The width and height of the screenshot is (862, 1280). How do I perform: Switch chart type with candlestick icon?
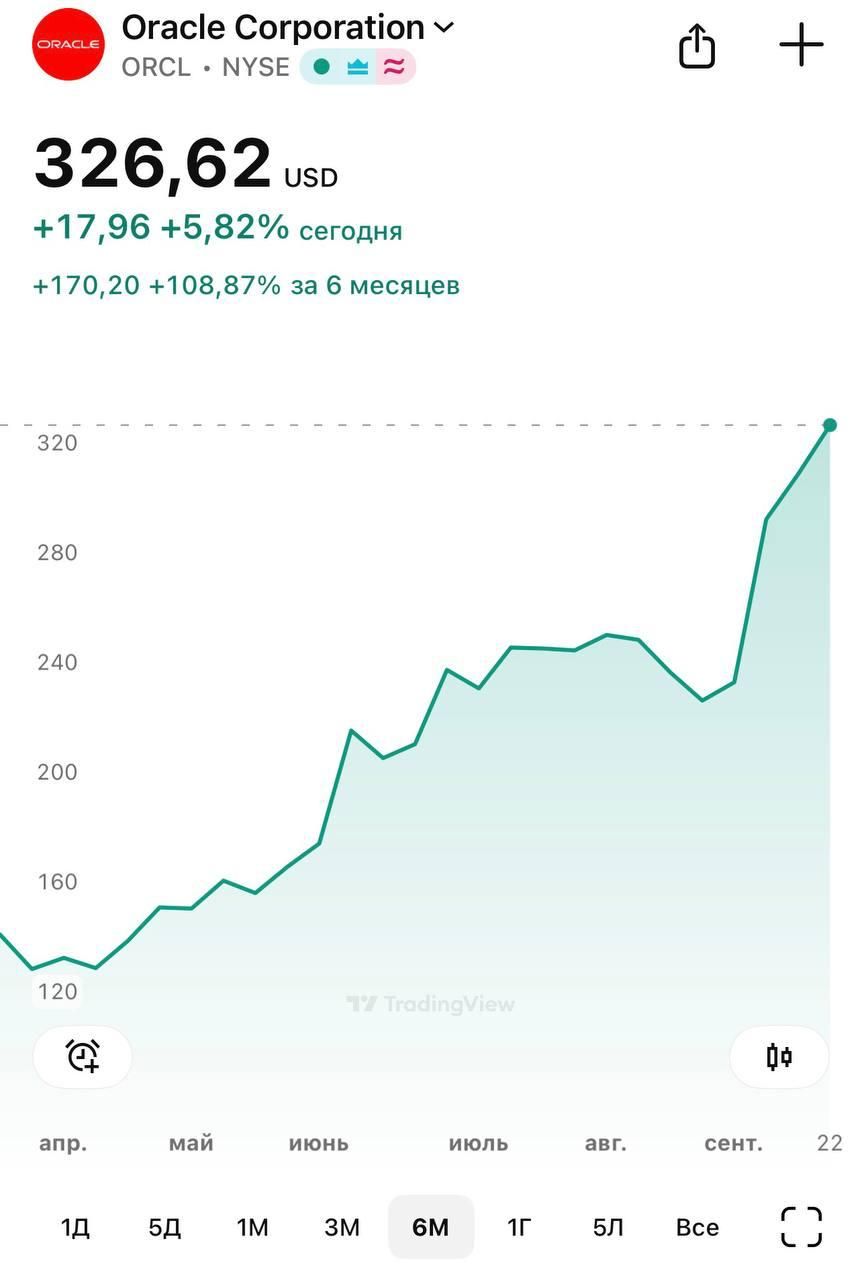[x=779, y=1056]
